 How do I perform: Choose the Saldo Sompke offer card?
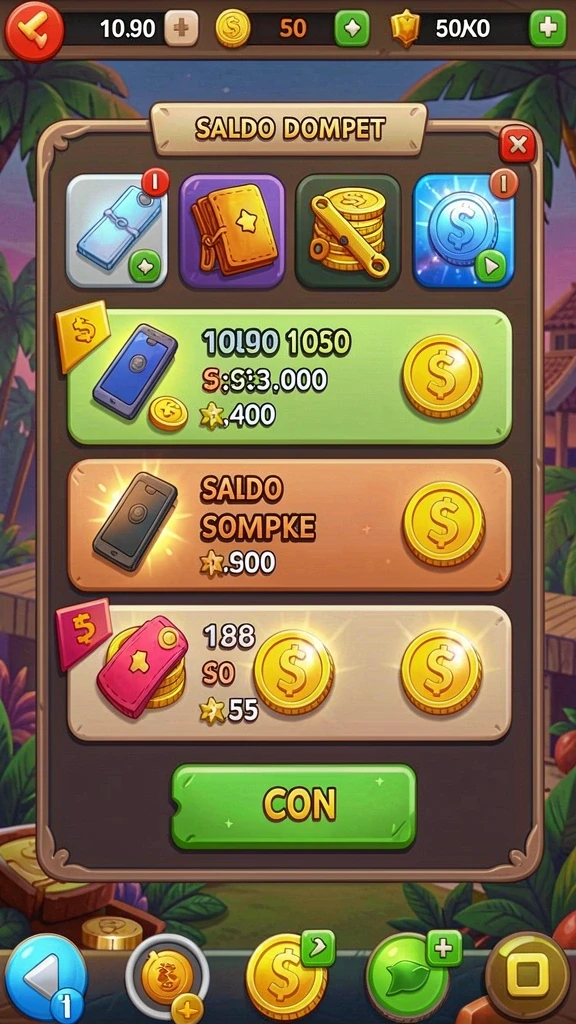(x=289, y=525)
